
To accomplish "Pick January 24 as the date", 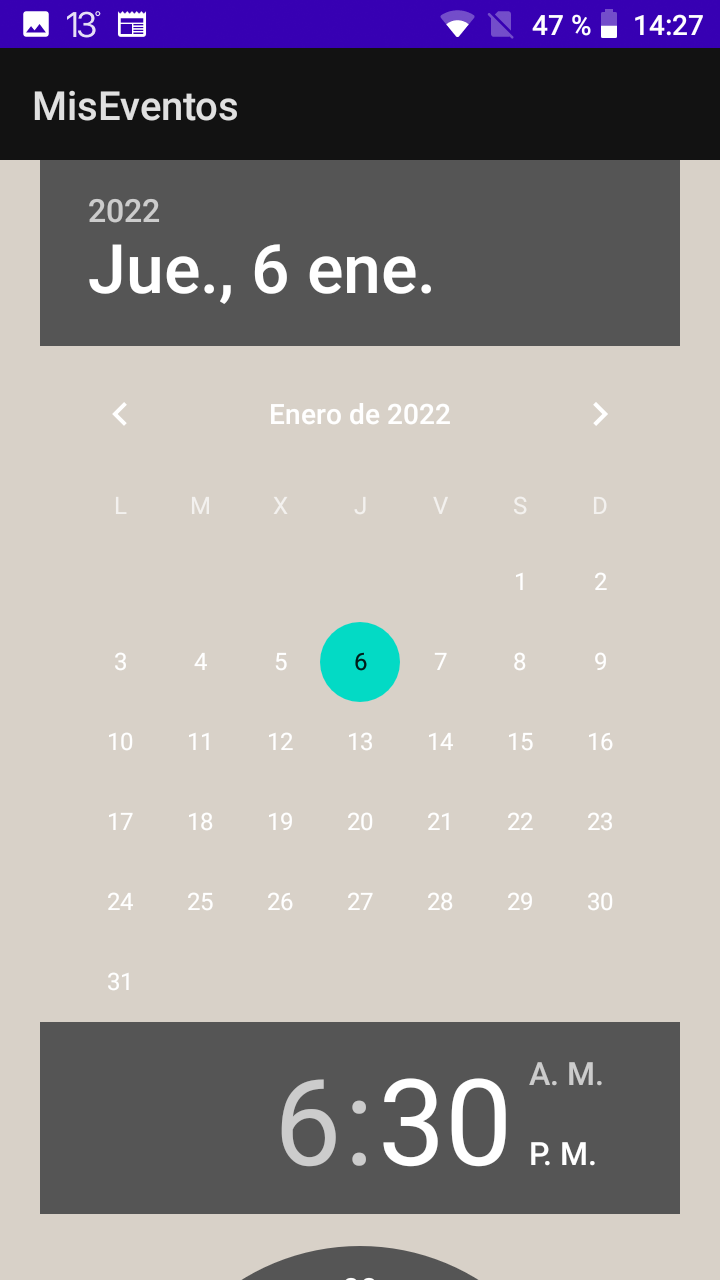I will click(x=120, y=902).
